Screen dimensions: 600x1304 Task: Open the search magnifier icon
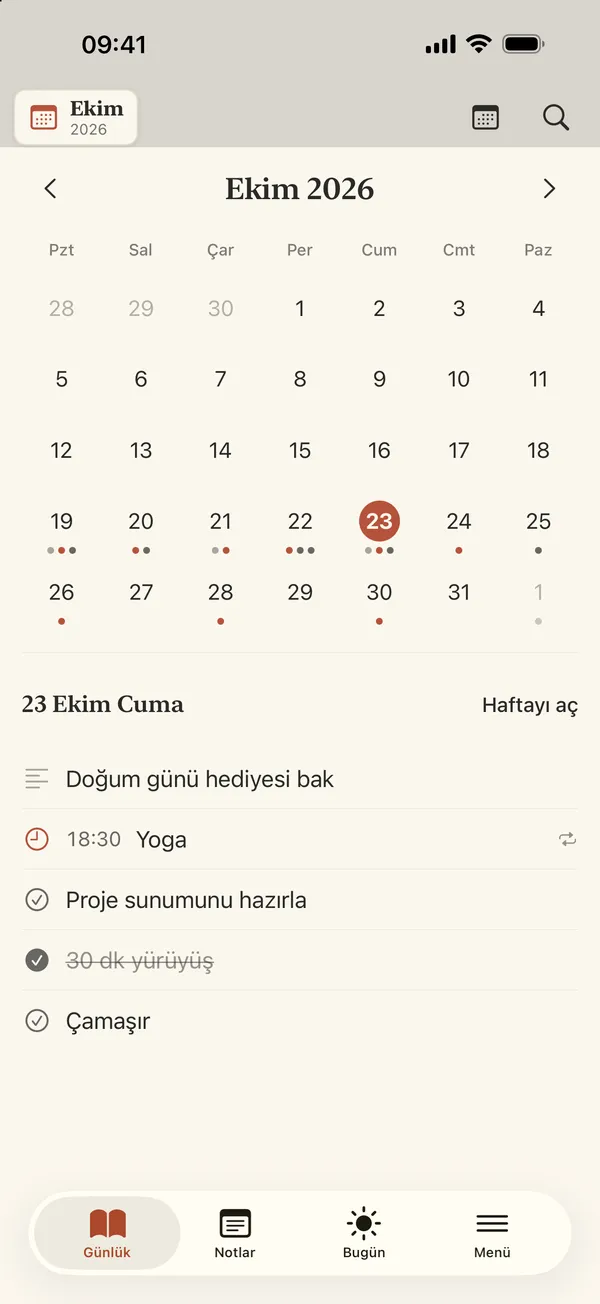(556, 118)
